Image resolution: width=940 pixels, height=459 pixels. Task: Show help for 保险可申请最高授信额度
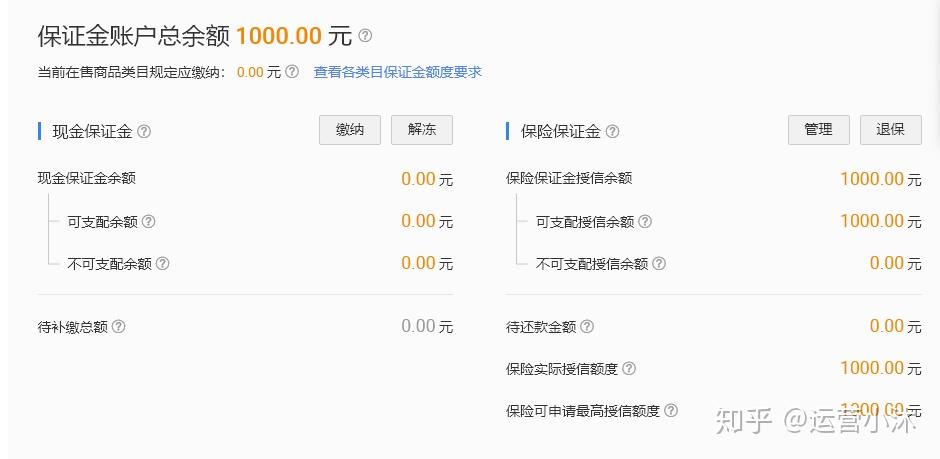pos(671,410)
